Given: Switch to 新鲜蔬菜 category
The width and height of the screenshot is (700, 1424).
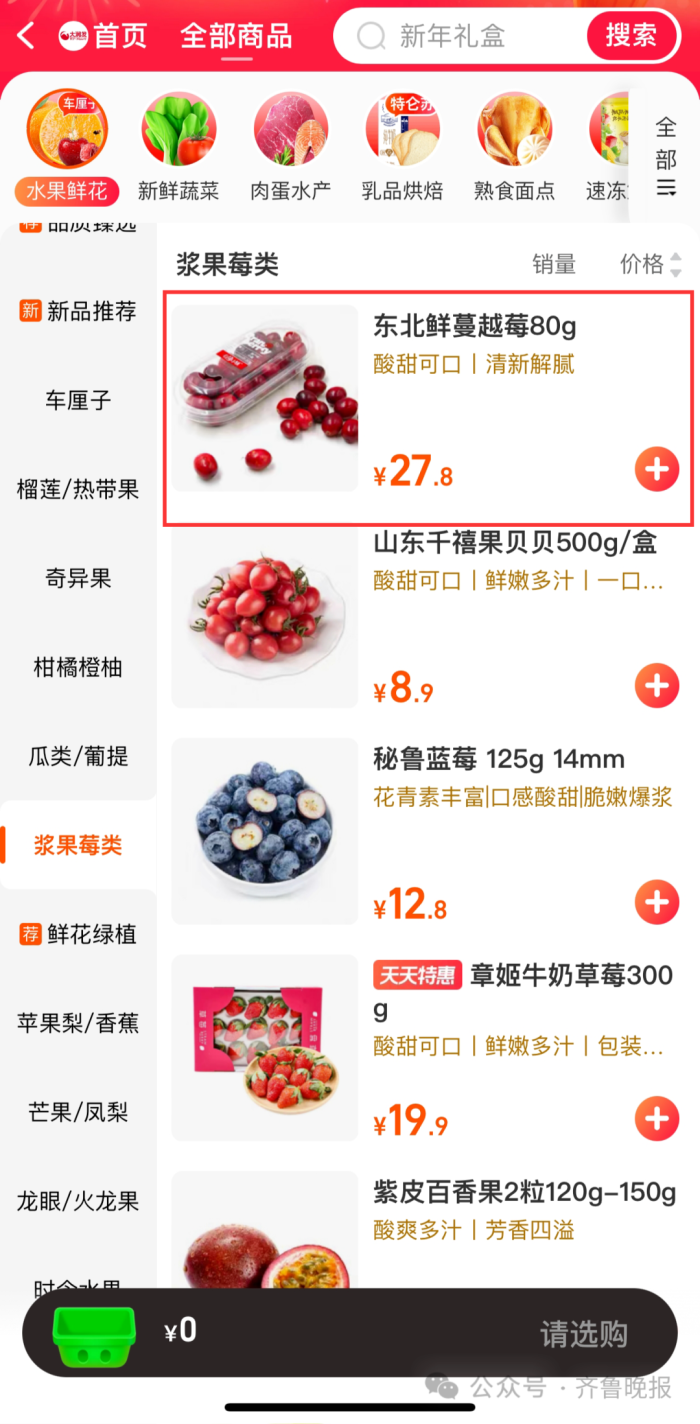Looking at the screenshot, I should 178,146.
